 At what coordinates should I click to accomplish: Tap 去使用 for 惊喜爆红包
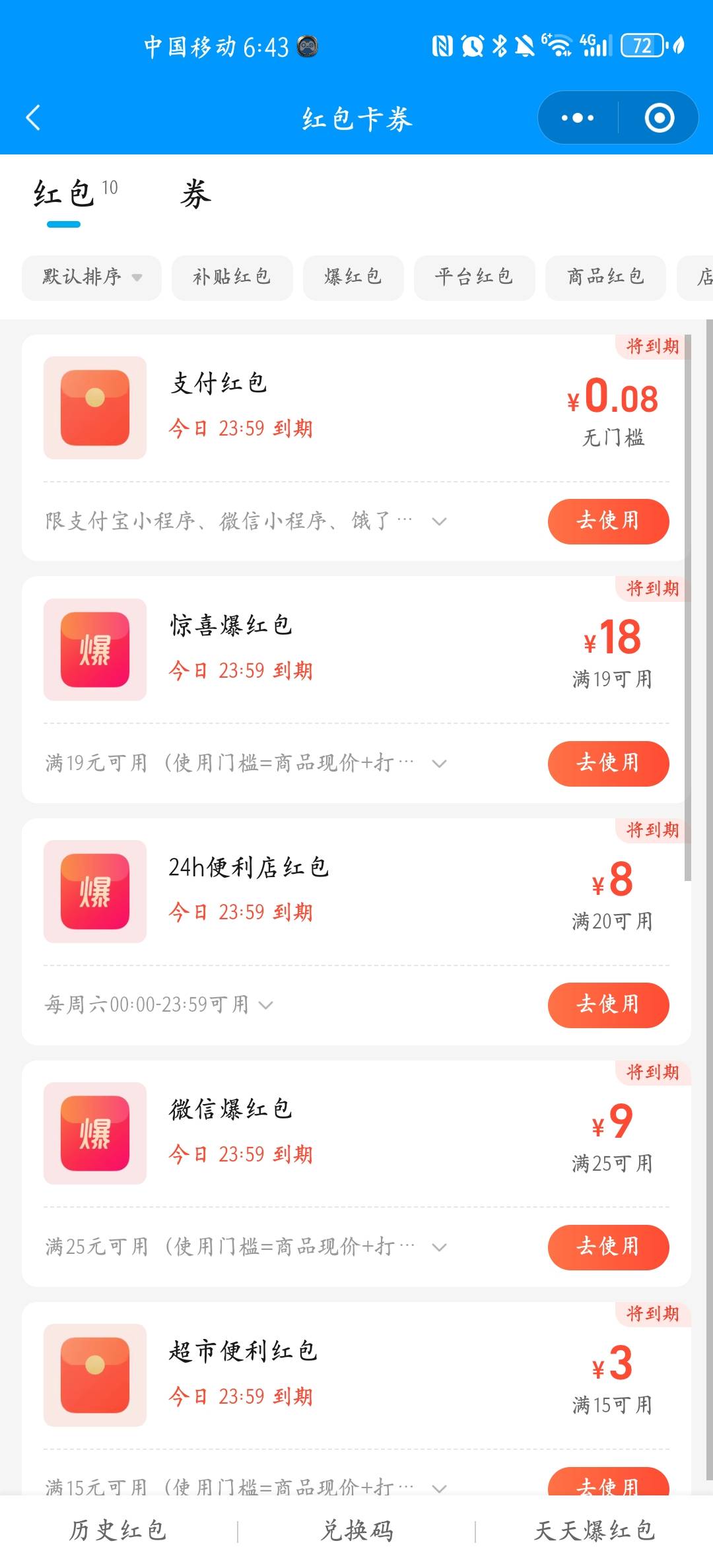(x=608, y=764)
